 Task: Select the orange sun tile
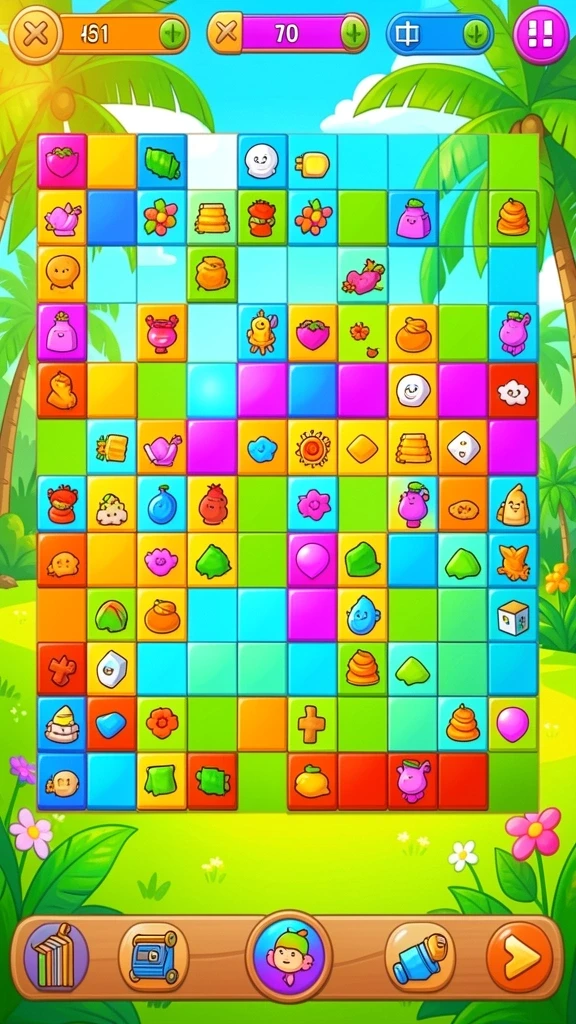pos(312,448)
